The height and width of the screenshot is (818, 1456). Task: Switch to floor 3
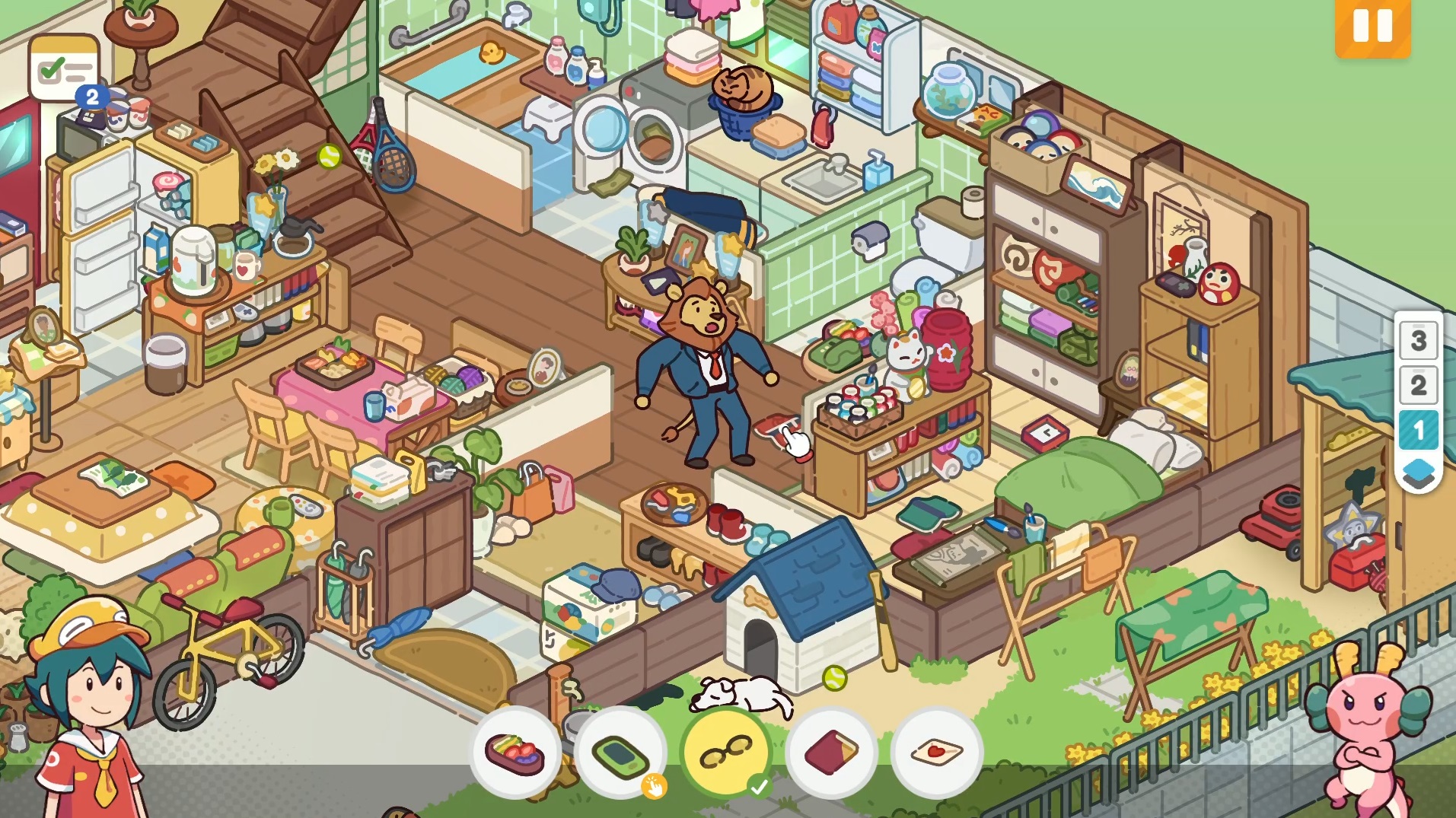1418,340
